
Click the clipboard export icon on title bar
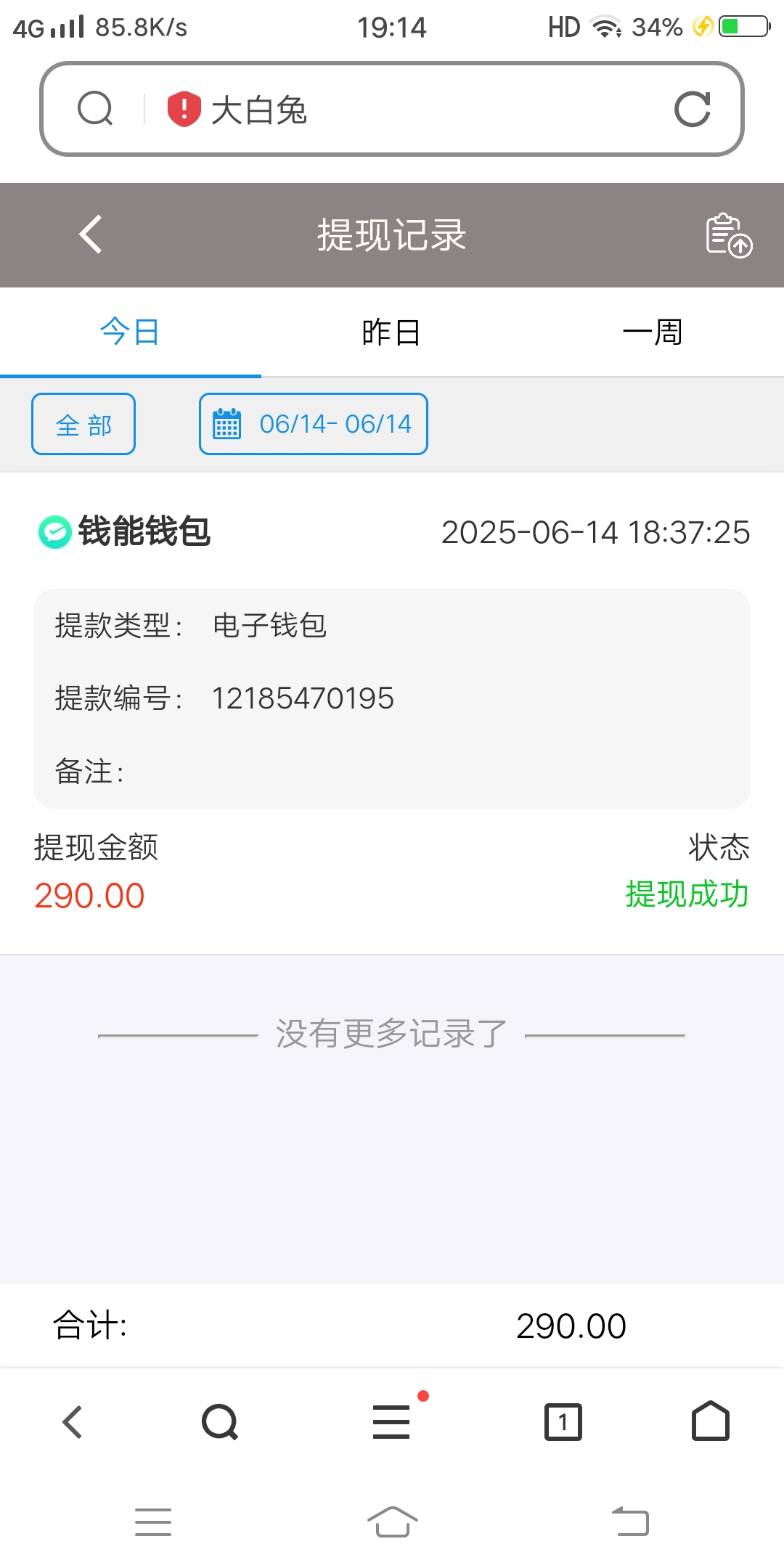point(730,236)
